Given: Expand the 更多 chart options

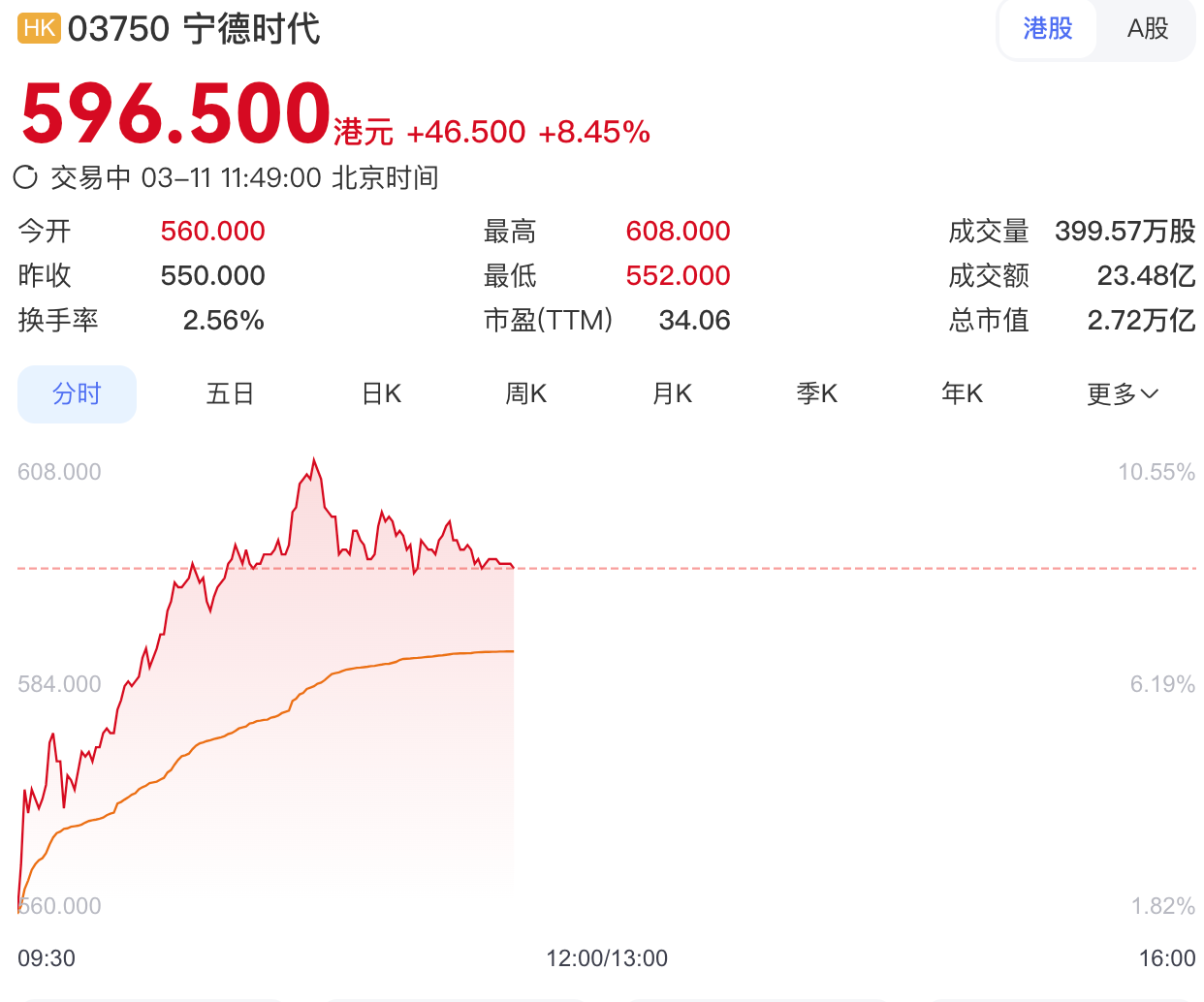Looking at the screenshot, I should (x=1123, y=394).
